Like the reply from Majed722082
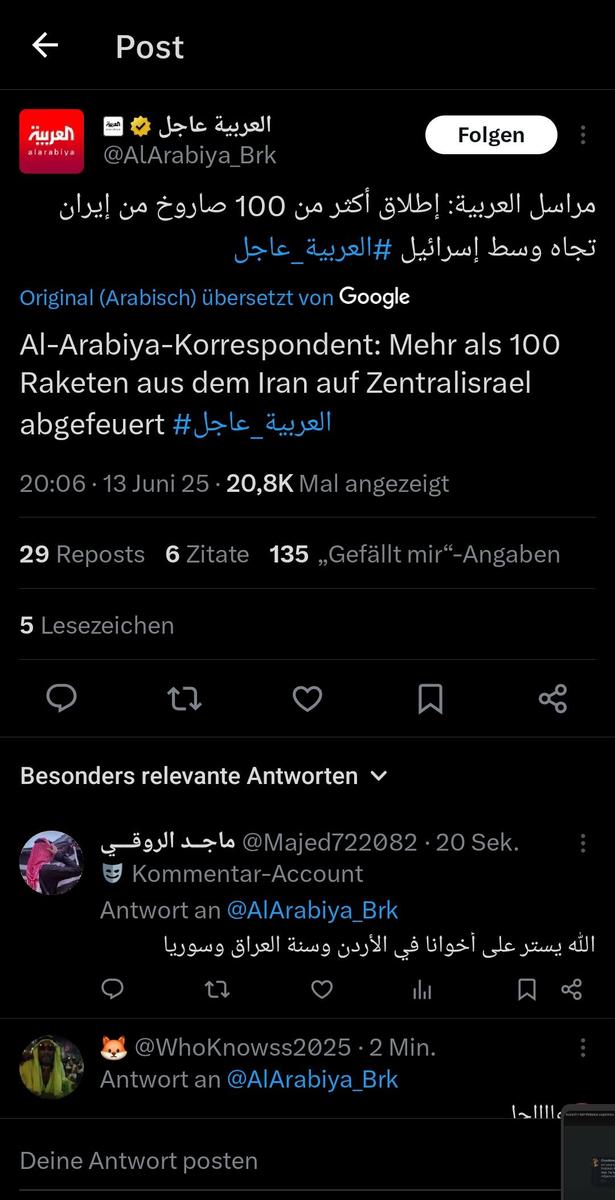 pyautogui.click(x=321, y=989)
